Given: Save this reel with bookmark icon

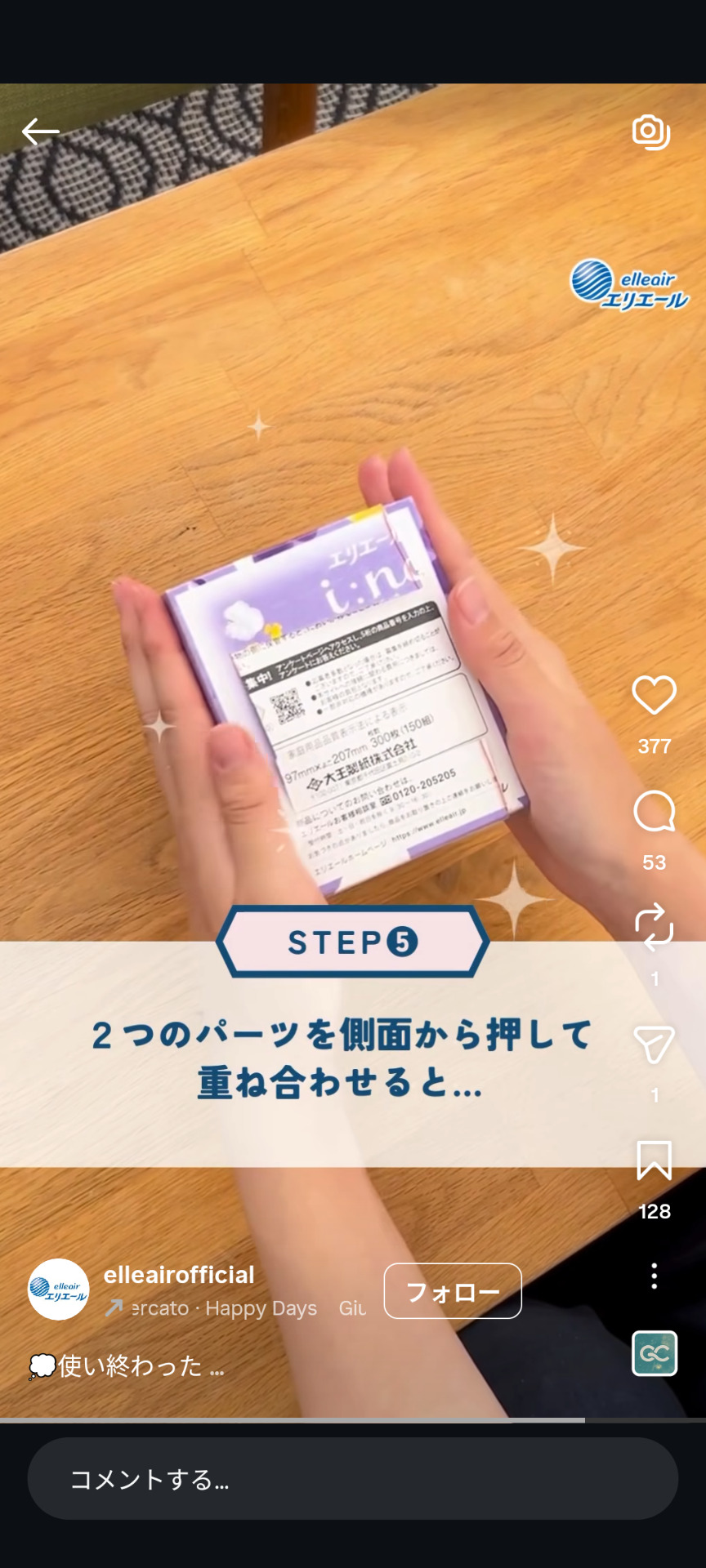Looking at the screenshot, I should click(654, 1160).
